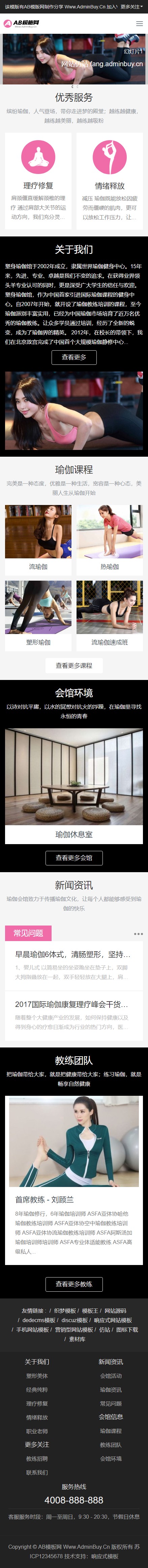This screenshot has height=1568, width=148.
Task: Open the 热瑜伽 course card
Action: 110,540
